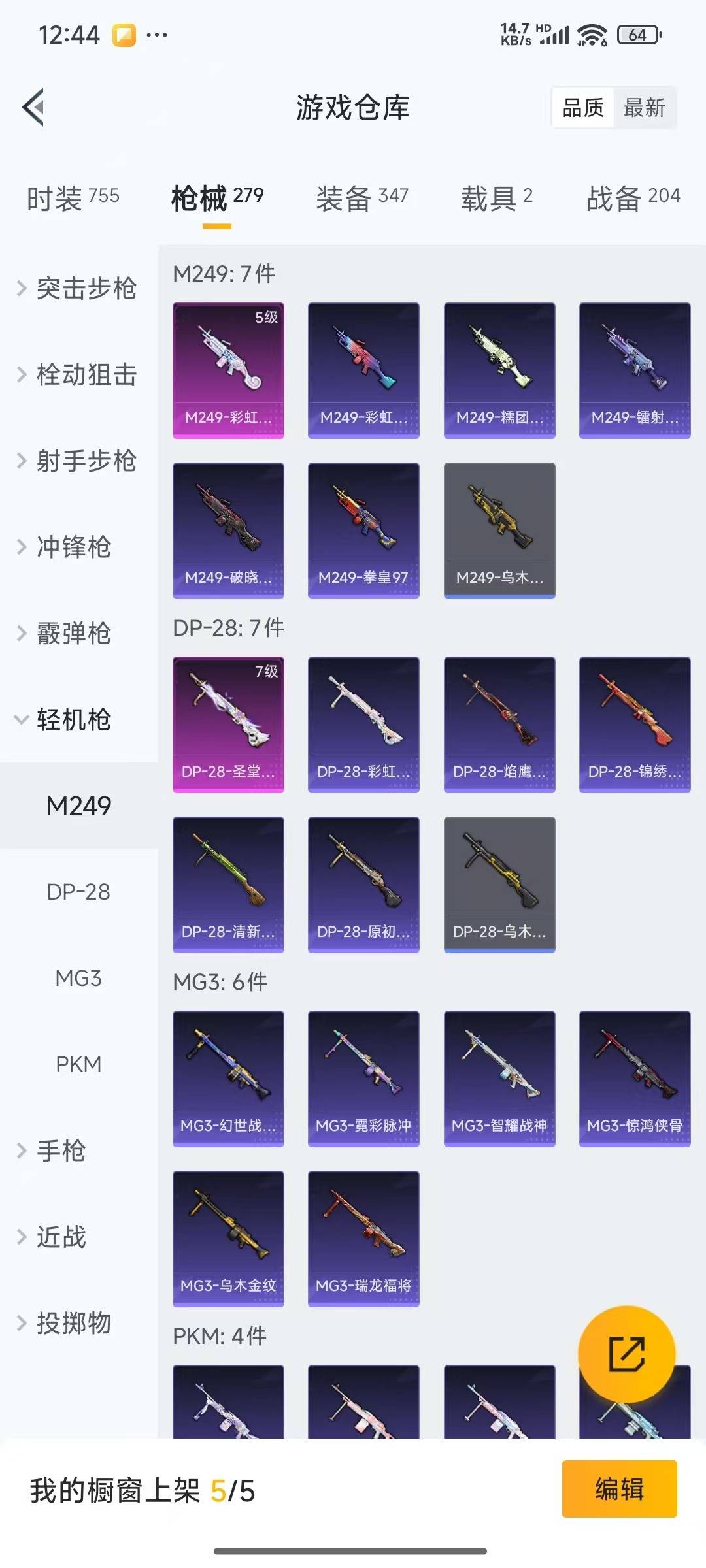Go back using the top-left arrow

(x=34, y=107)
